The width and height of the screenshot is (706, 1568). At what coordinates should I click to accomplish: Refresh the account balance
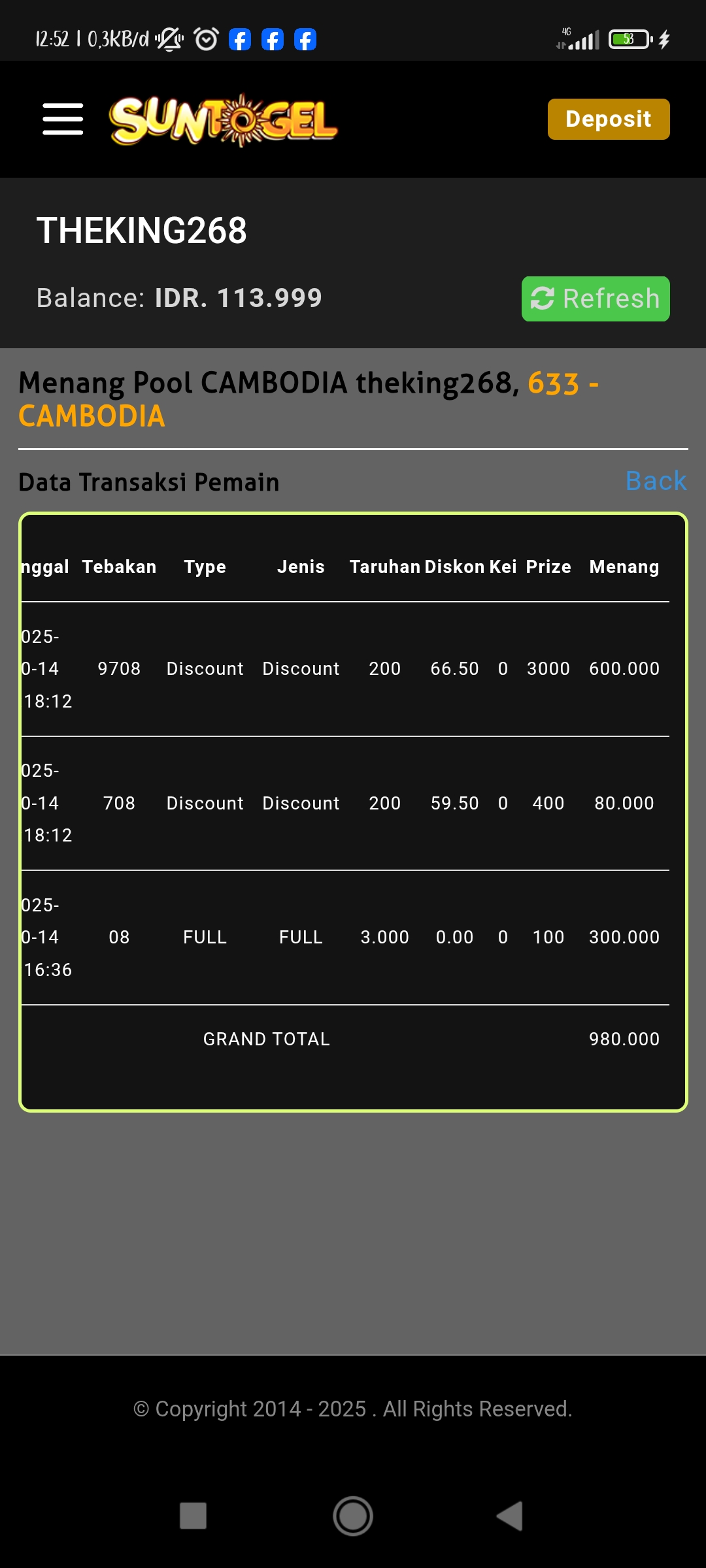point(595,299)
